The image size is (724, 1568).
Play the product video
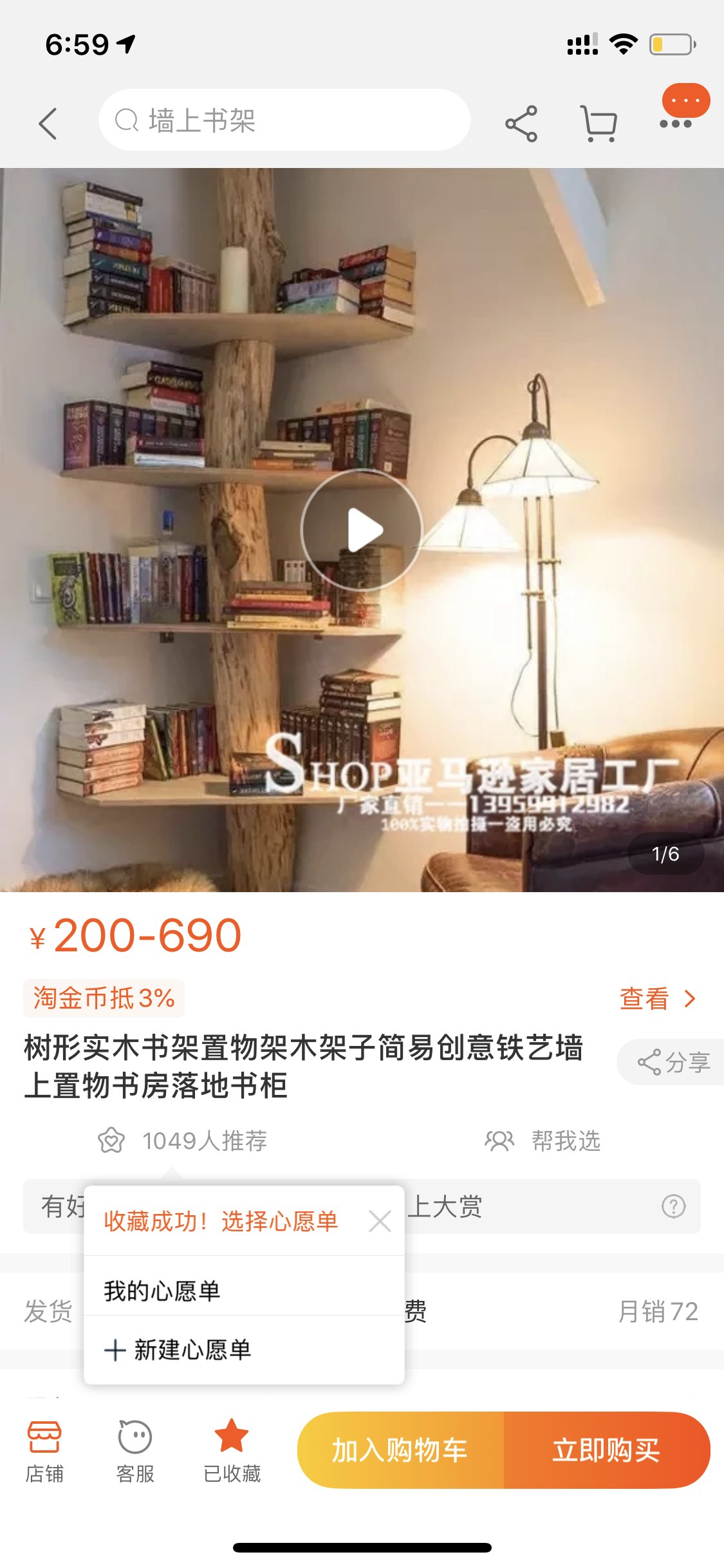362,530
